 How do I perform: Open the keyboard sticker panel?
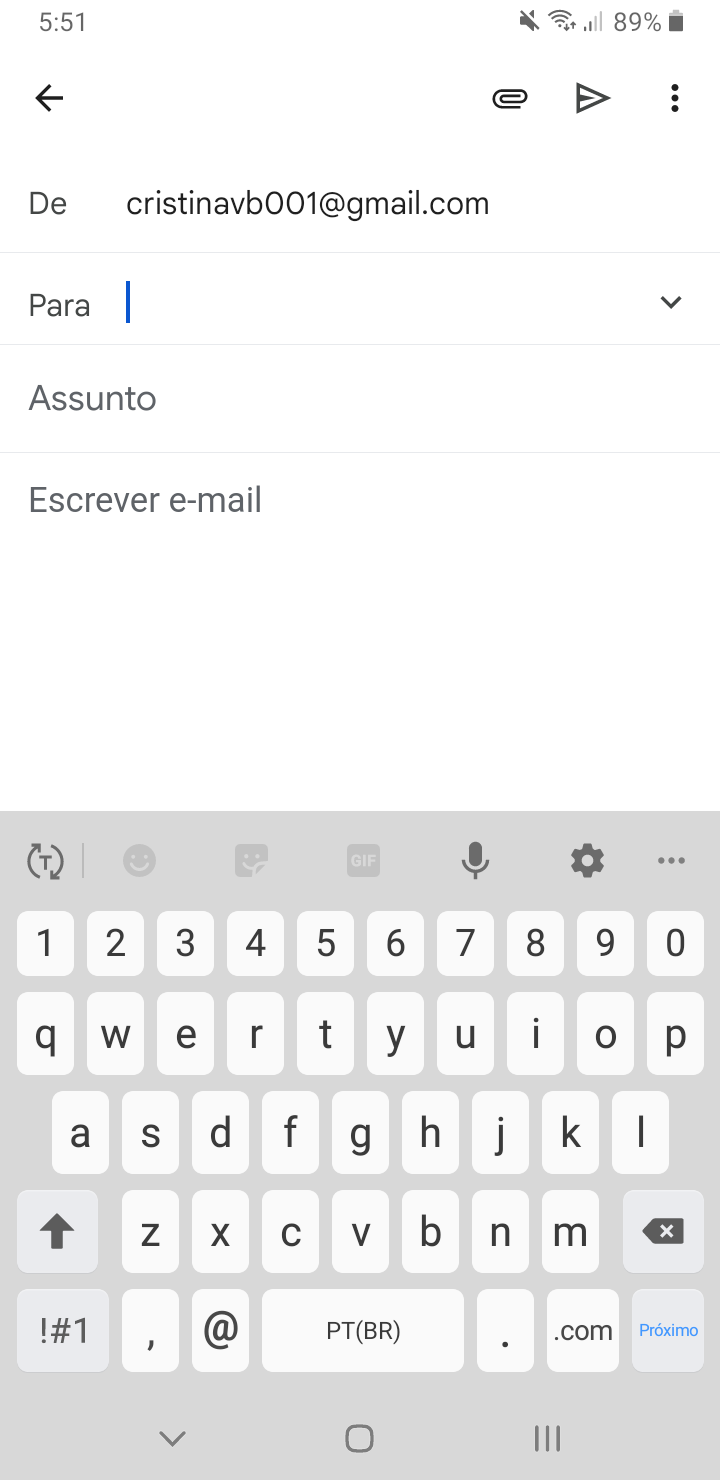tap(251, 860)
